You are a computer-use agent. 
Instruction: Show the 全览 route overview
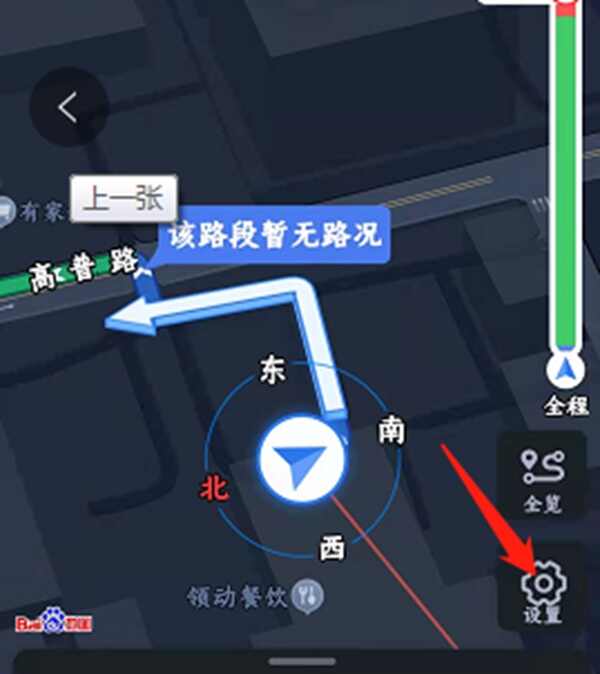click(x=543, y=478)
